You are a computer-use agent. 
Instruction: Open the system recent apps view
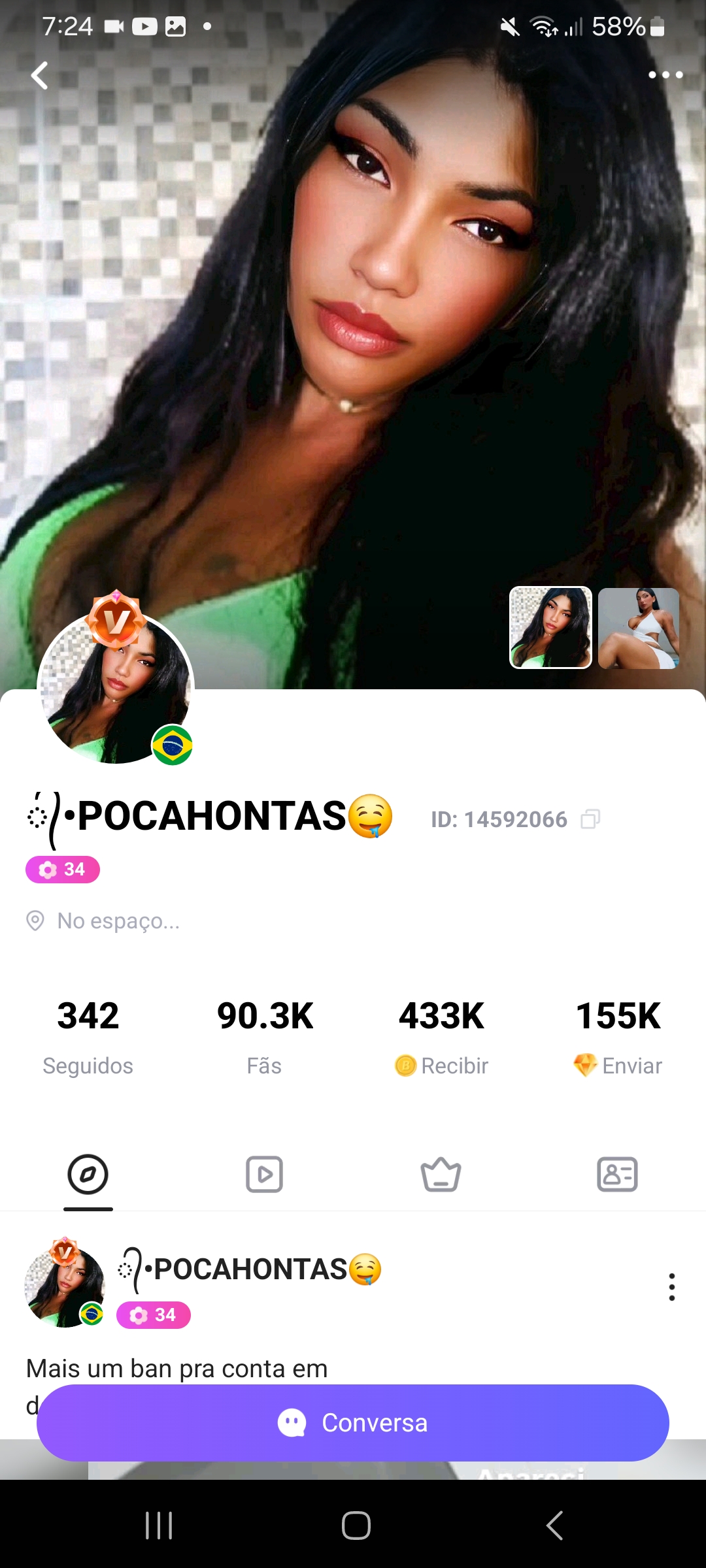click(x=159, y=1526)
